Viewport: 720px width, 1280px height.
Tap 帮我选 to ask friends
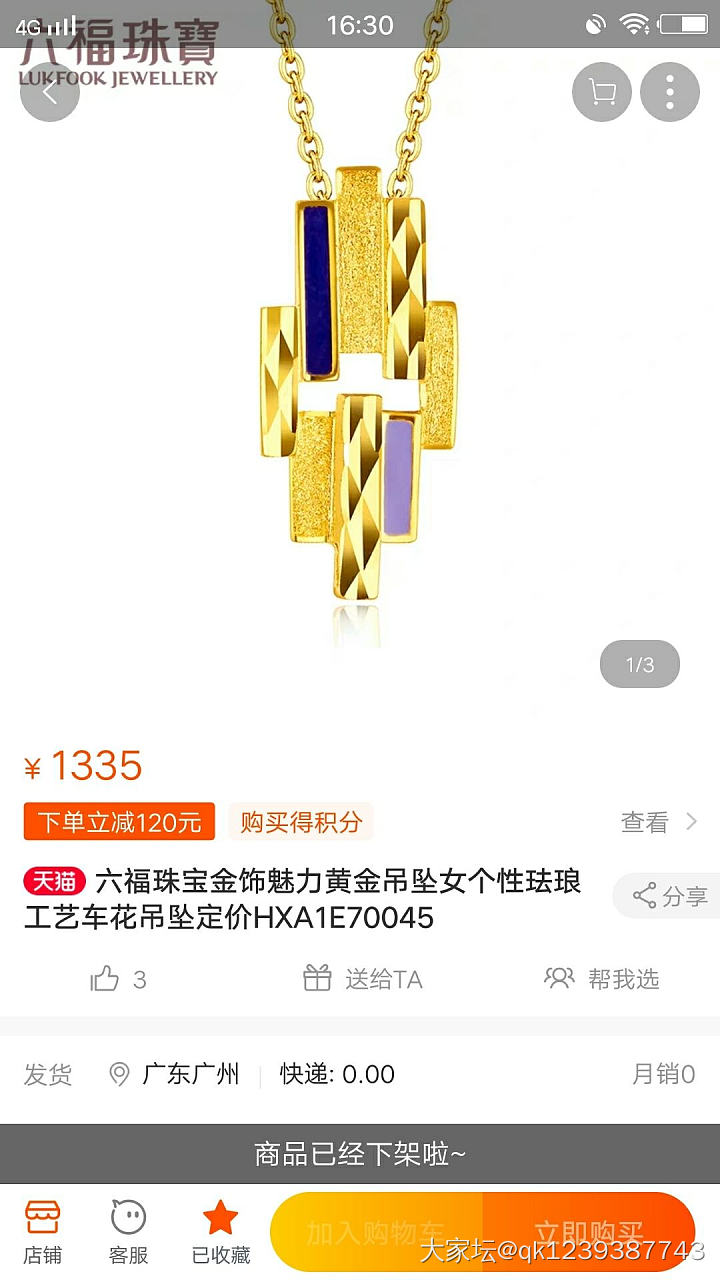602,979
